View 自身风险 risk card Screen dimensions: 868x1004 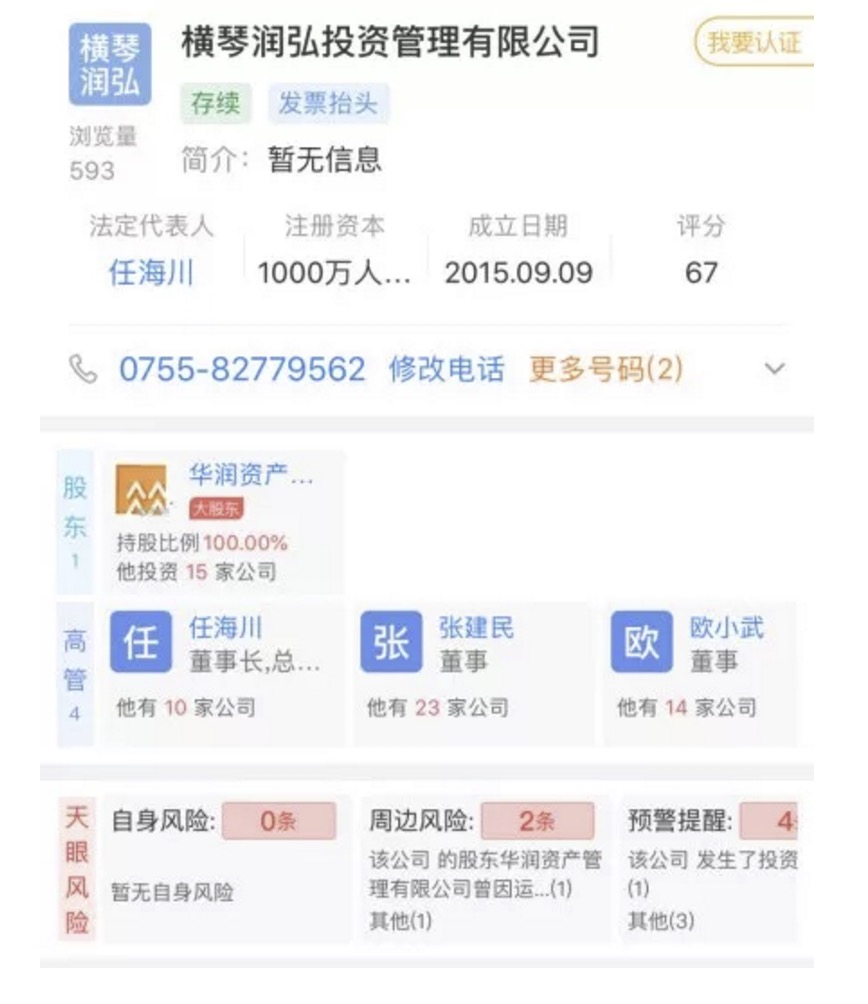[x=225, y=866]
